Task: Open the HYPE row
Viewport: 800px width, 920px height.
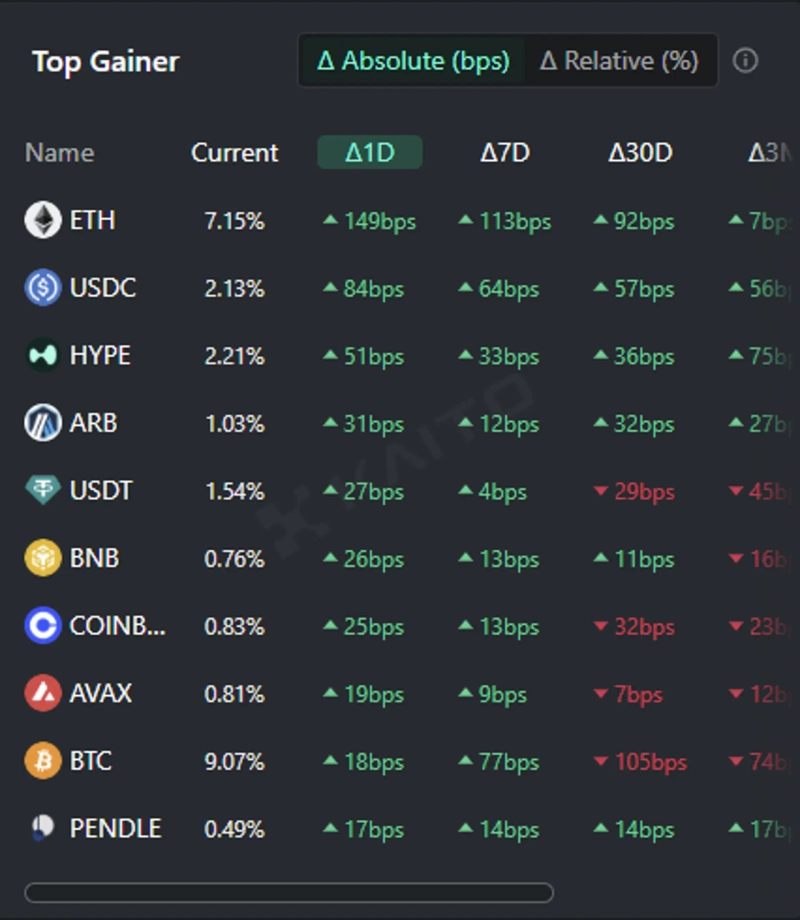Action: coord(100,355)
